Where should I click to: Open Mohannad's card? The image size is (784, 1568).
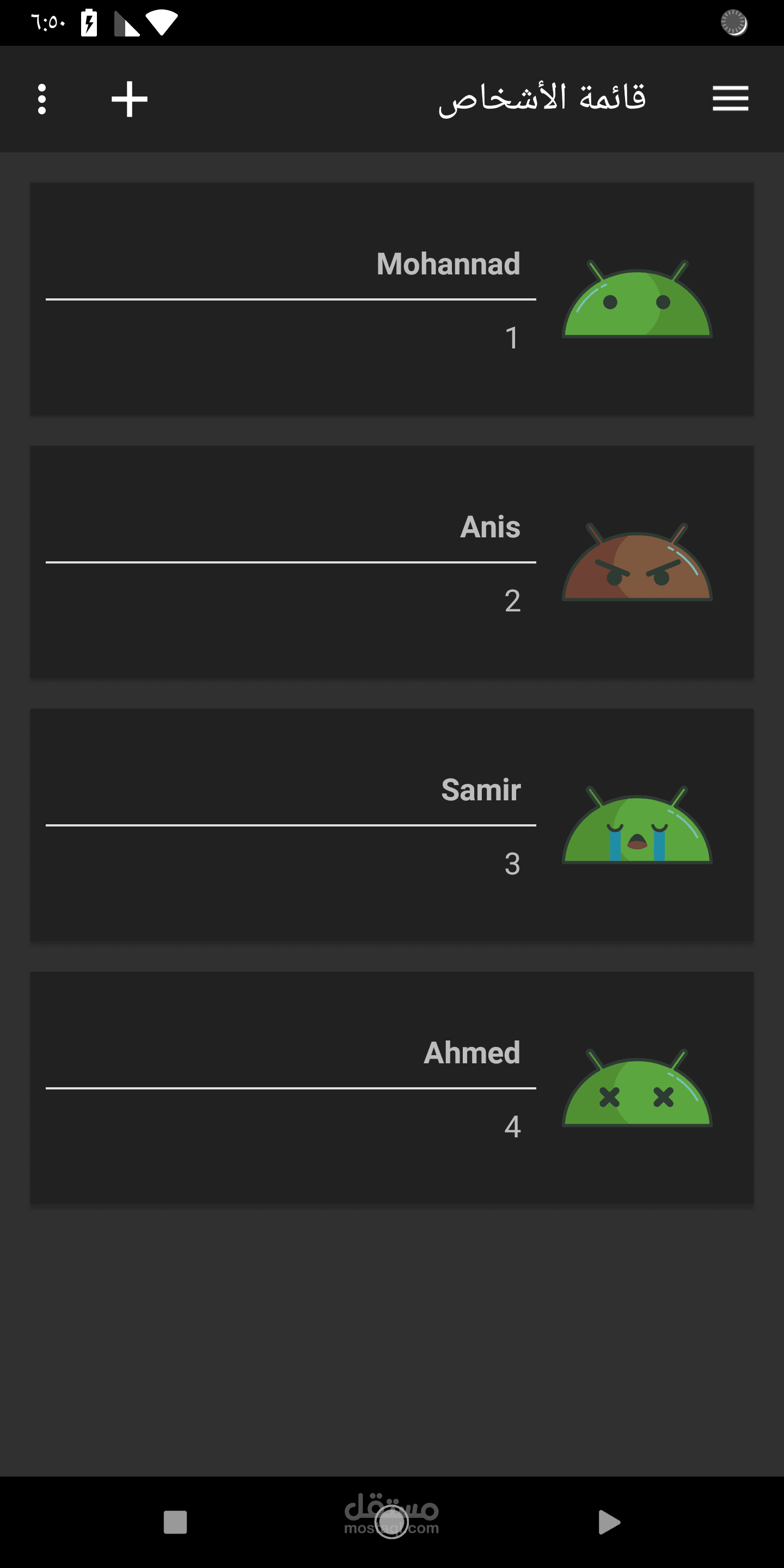[x=392, y=299]
